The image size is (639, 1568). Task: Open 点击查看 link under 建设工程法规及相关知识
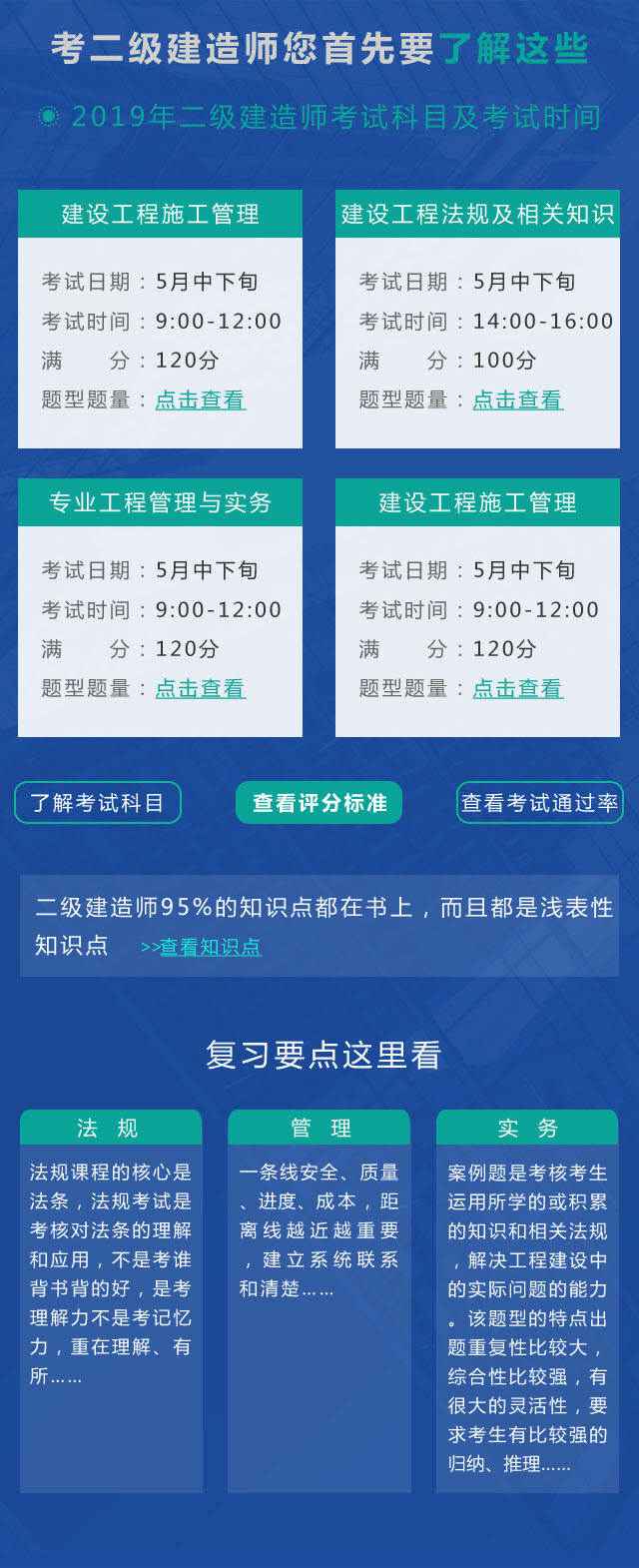[x=517, y=400]
